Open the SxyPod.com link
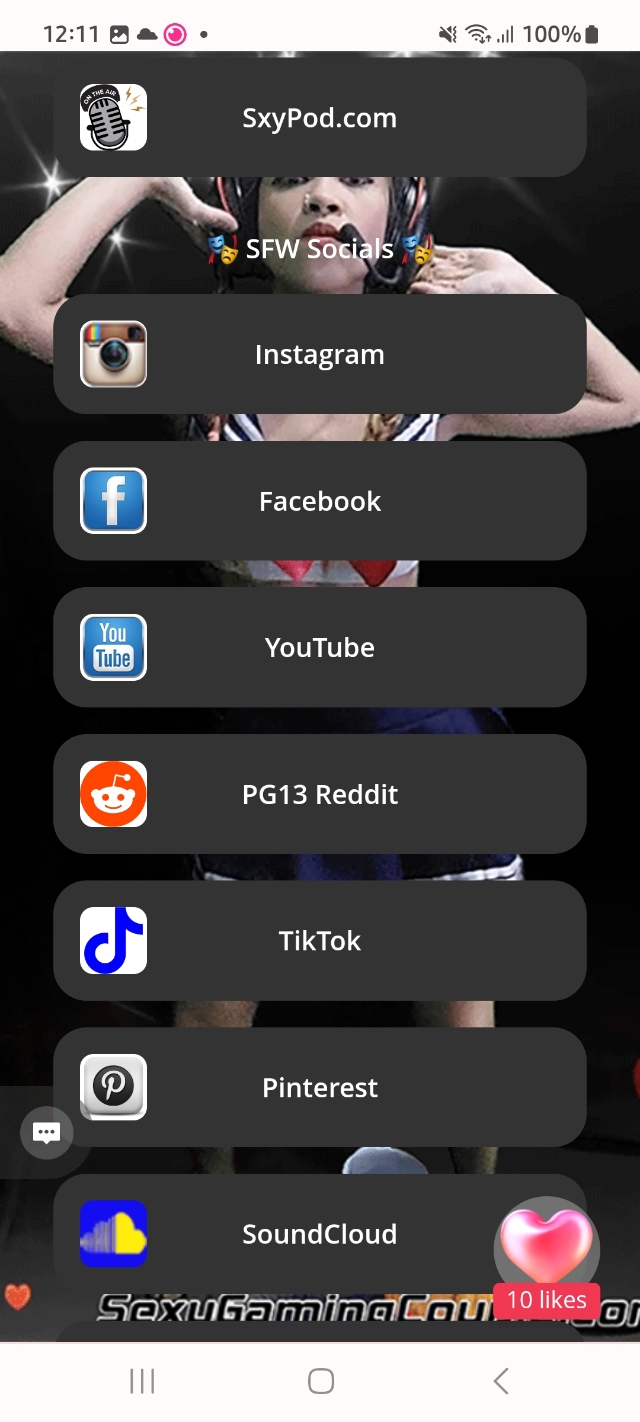Screen dimensions: 640x1422 click(x=319, y=118)
